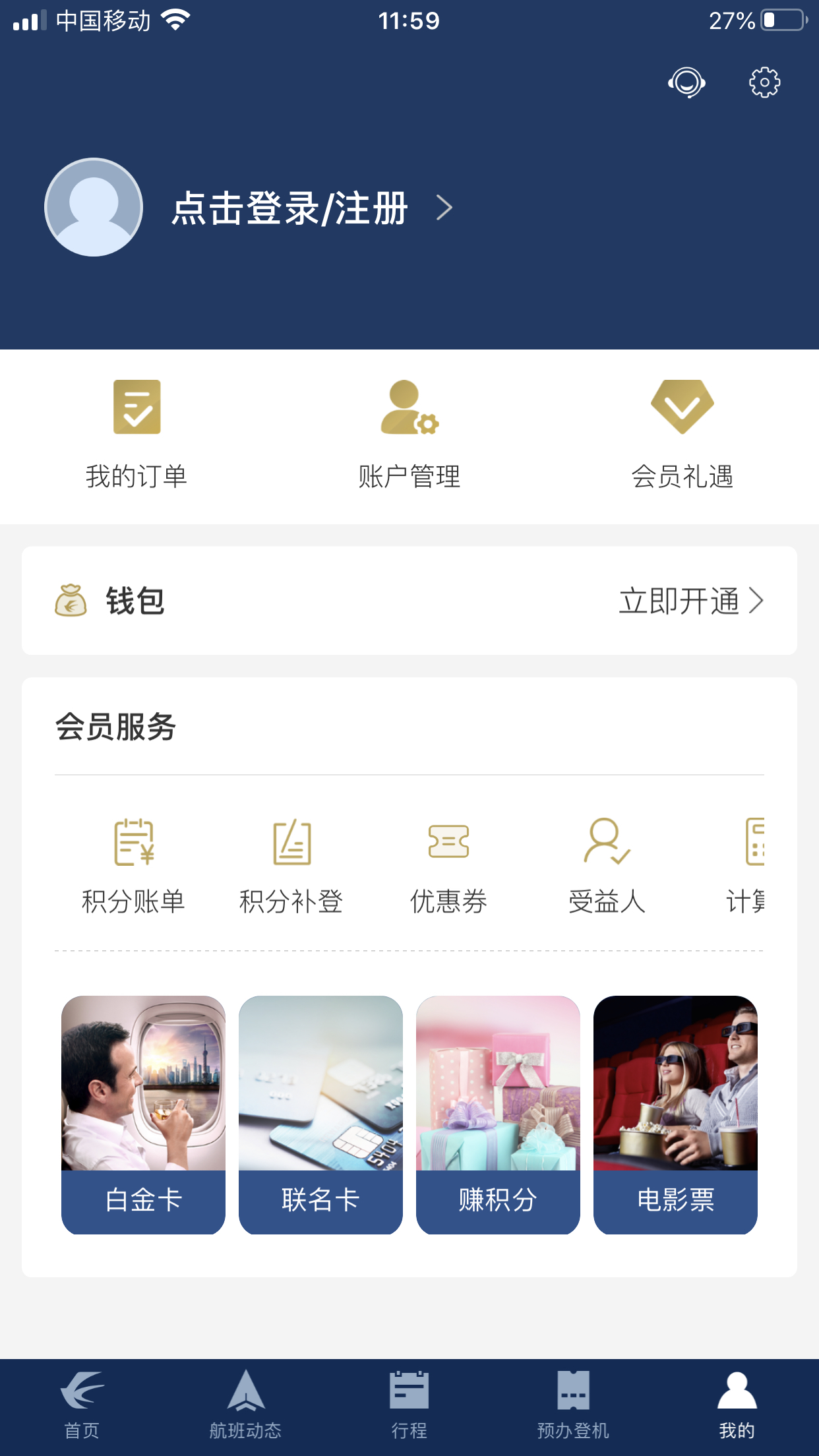819x1456 pixels.
Task: Open 受益人 beneficiaries
Action: point(607,865)
